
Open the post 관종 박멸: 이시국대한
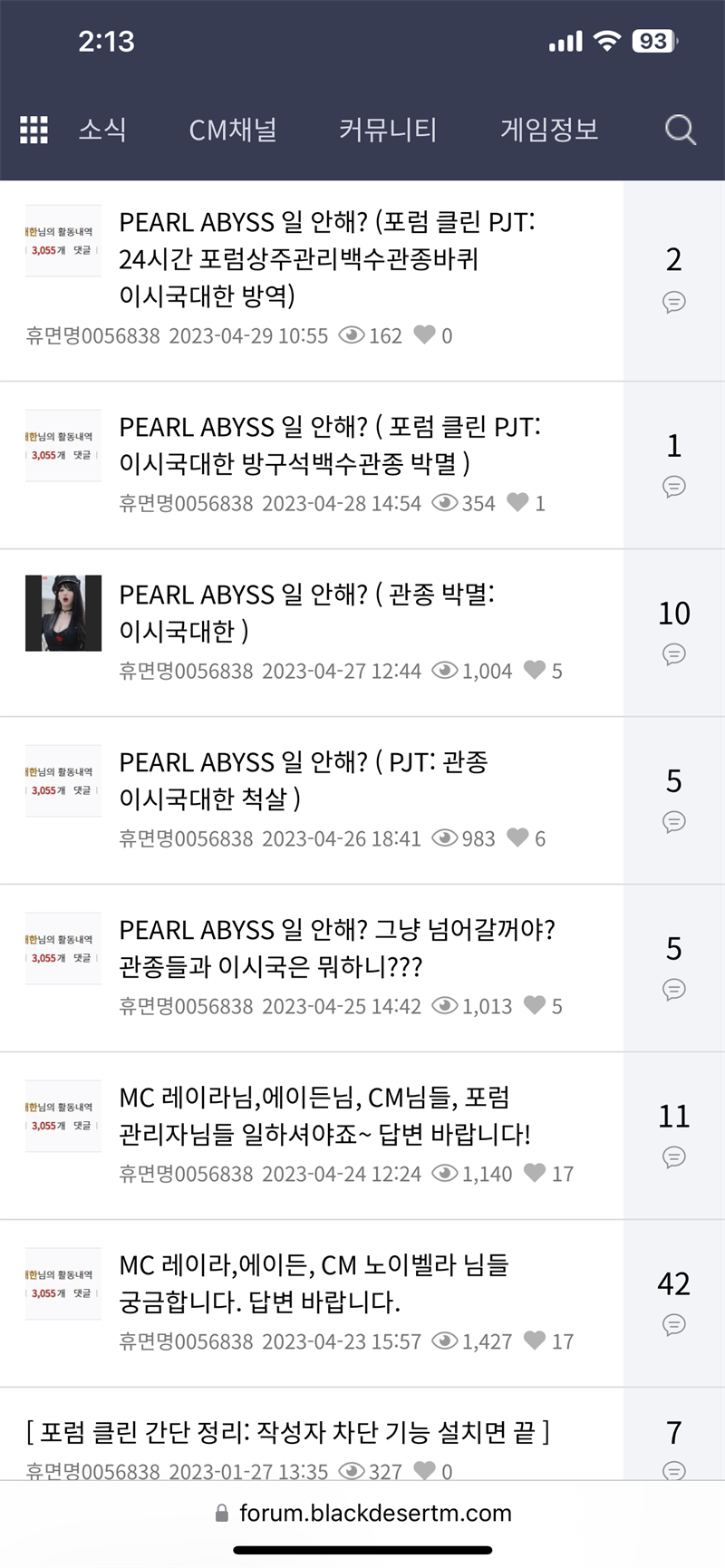(306, 613)
